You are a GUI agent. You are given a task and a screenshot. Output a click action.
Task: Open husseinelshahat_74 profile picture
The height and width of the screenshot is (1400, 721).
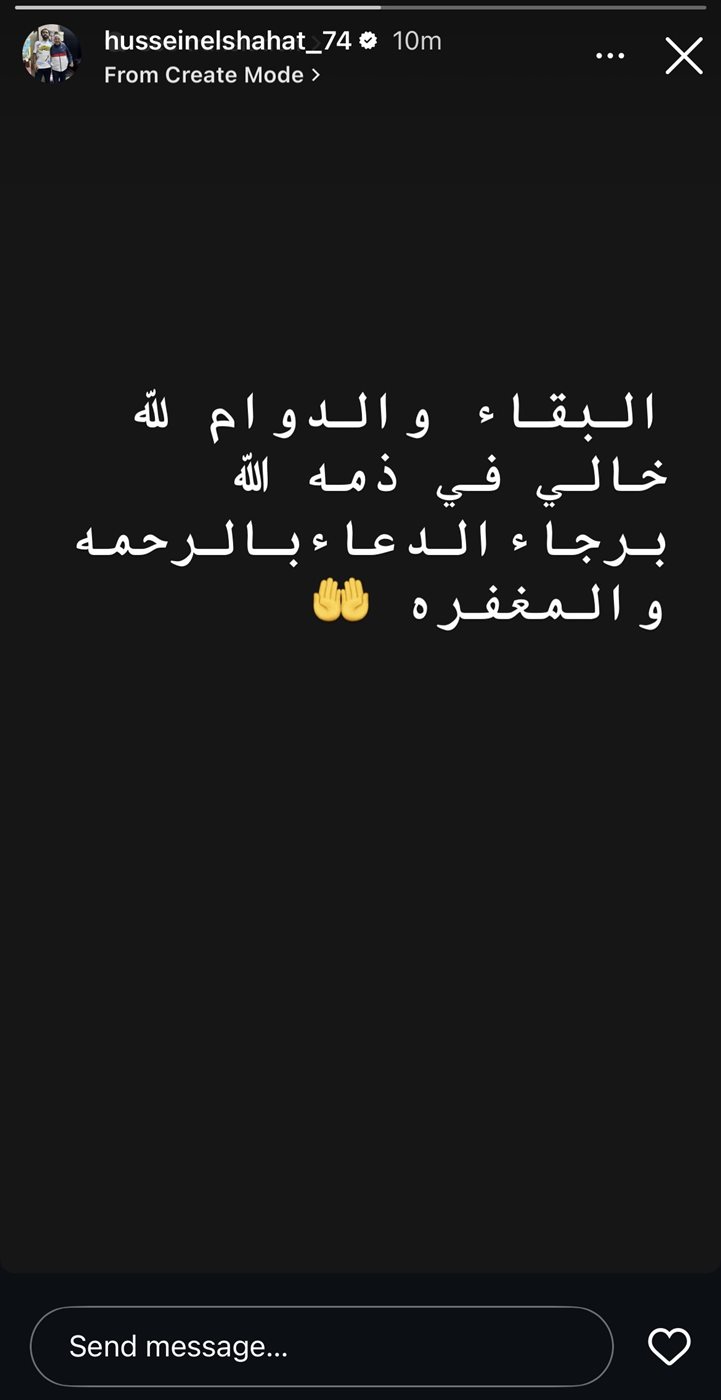click(x=52, y=54)
